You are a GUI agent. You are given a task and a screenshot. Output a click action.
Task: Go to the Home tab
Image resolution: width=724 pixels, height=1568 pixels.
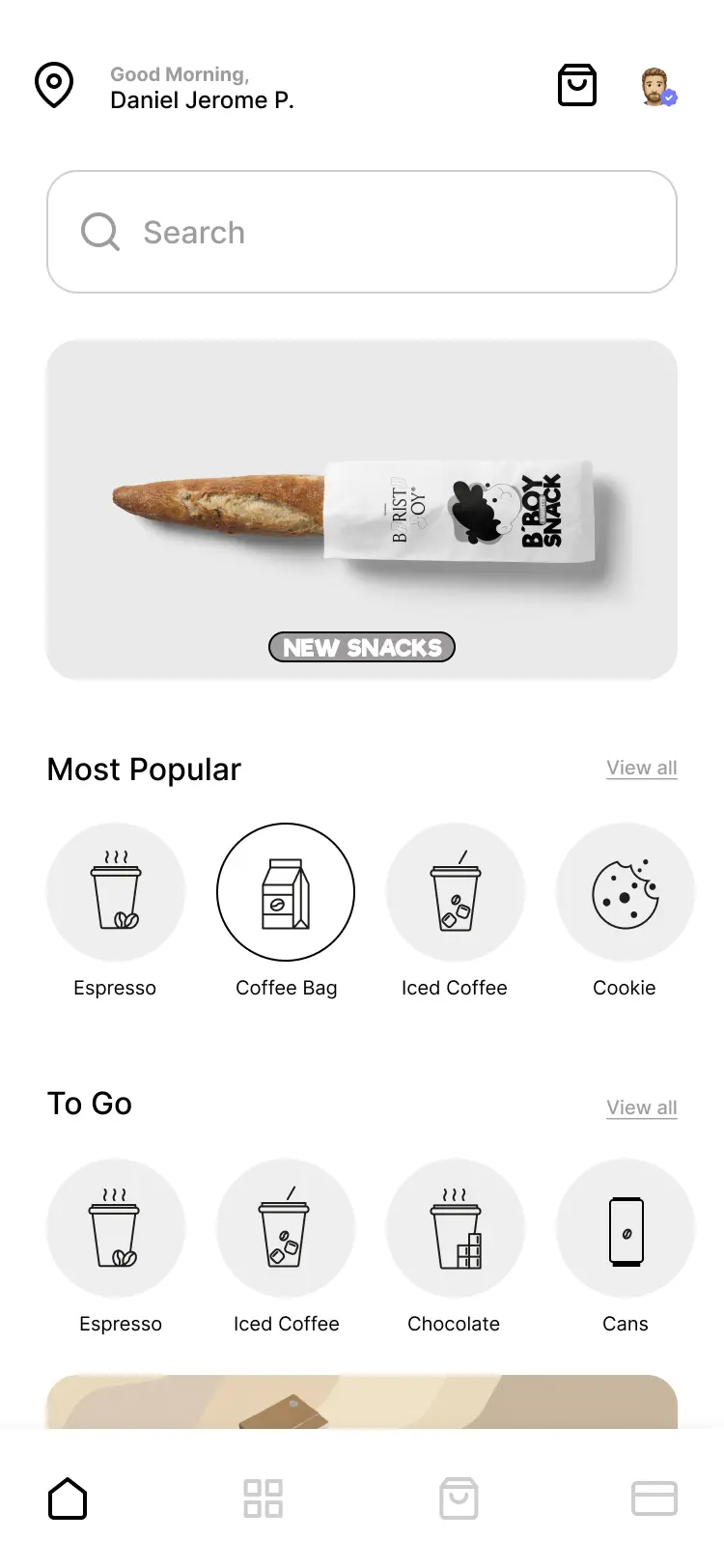(x=68, y=1498)
